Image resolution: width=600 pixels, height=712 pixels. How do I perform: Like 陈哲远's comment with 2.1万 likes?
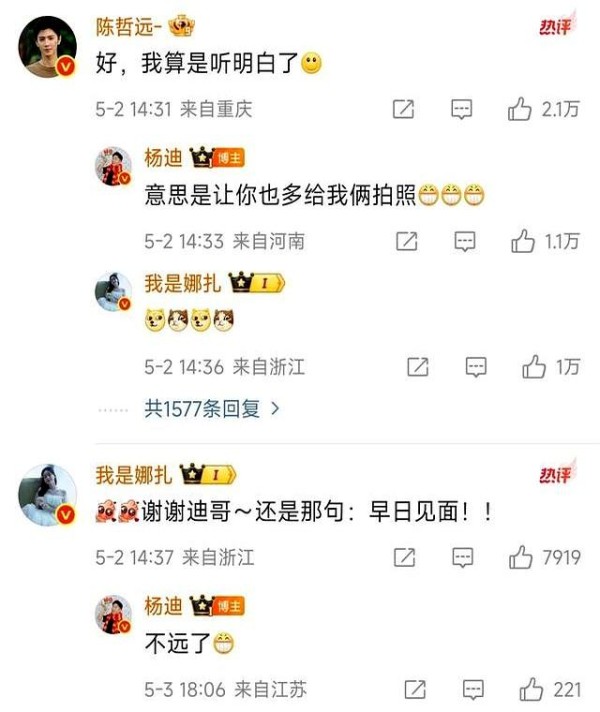click(519, 110)
